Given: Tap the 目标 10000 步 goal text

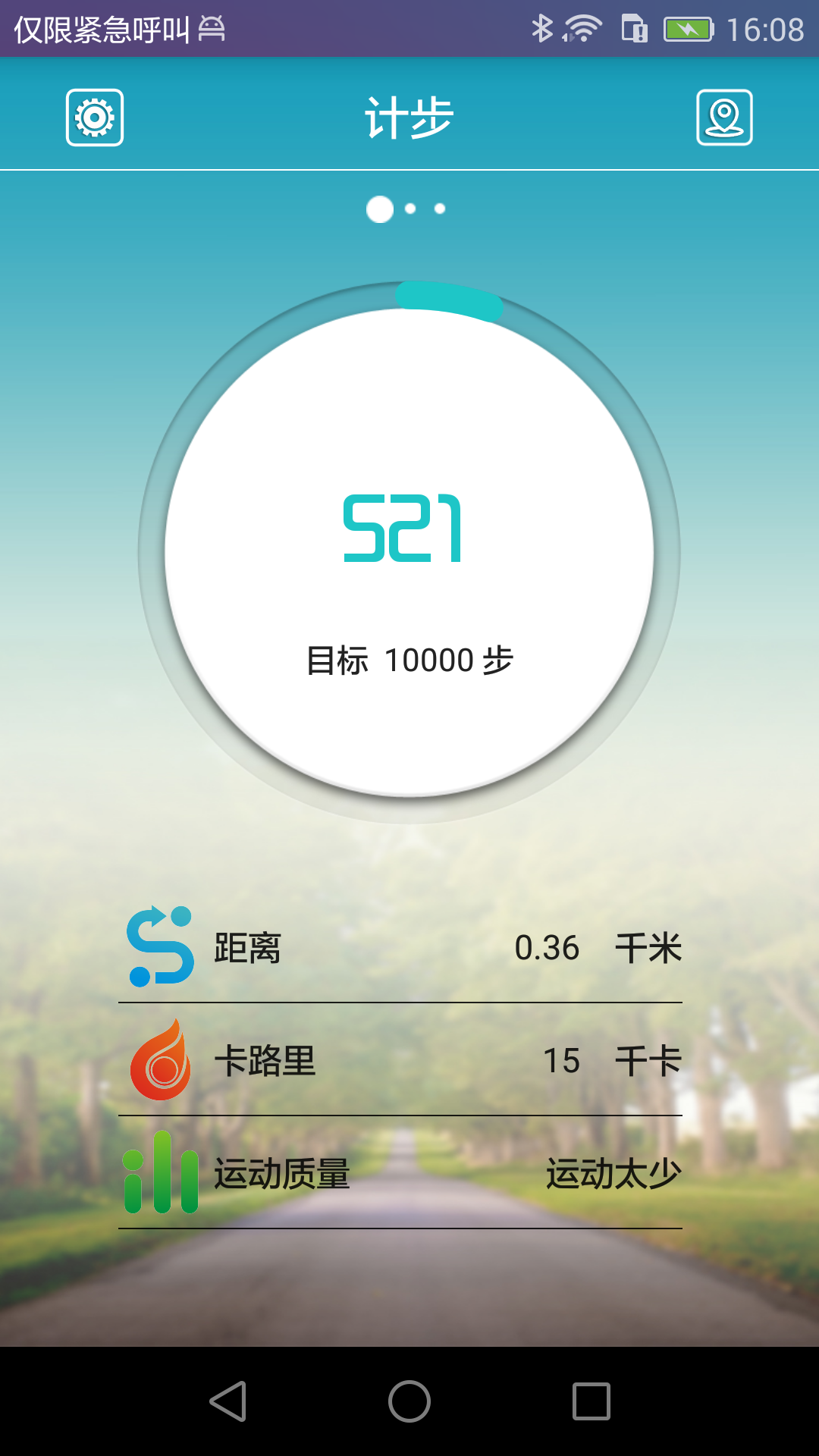Looking at the screenshot, I should point(409,660).
